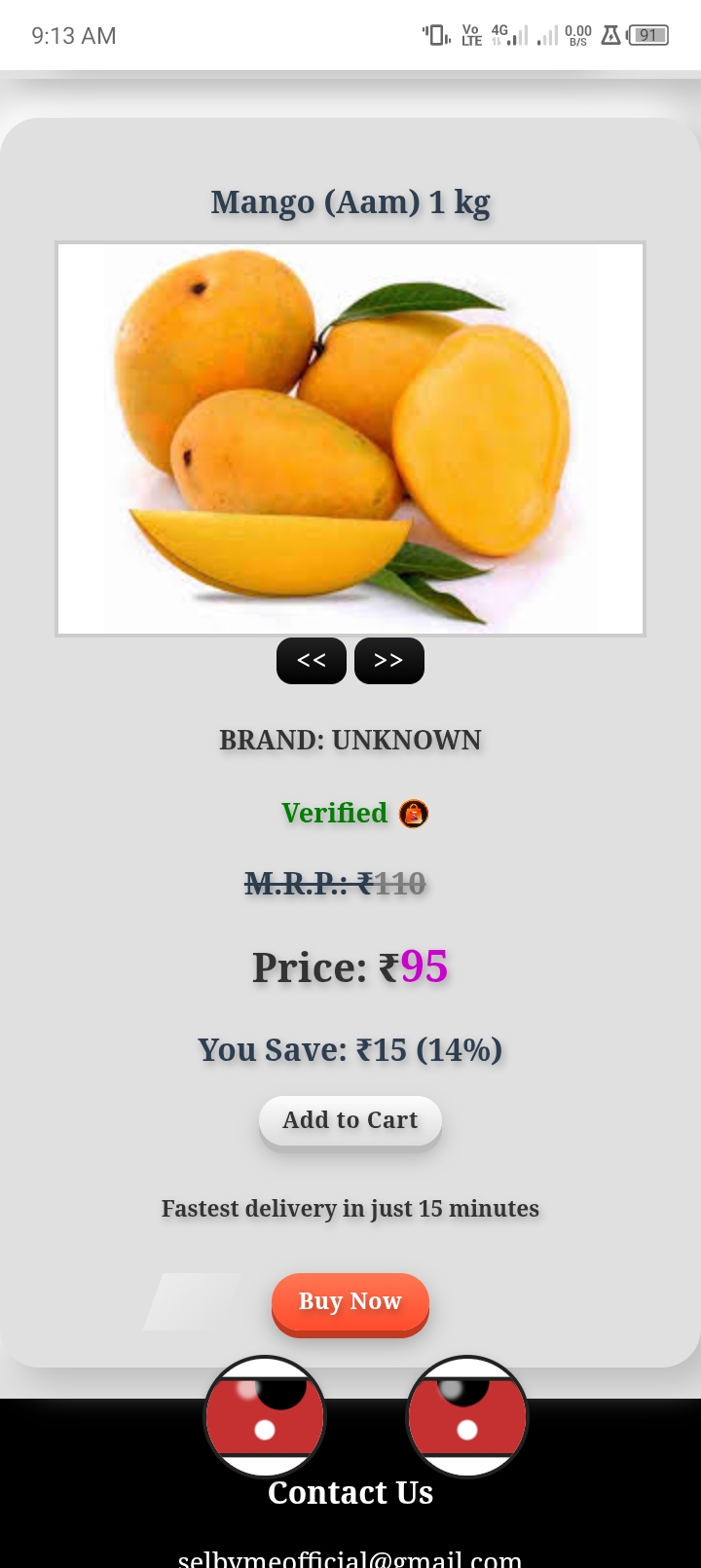Image resolution: width=701 pixels, height=1568 pixels.
Task: Show the previous product image
Action: 312,661
